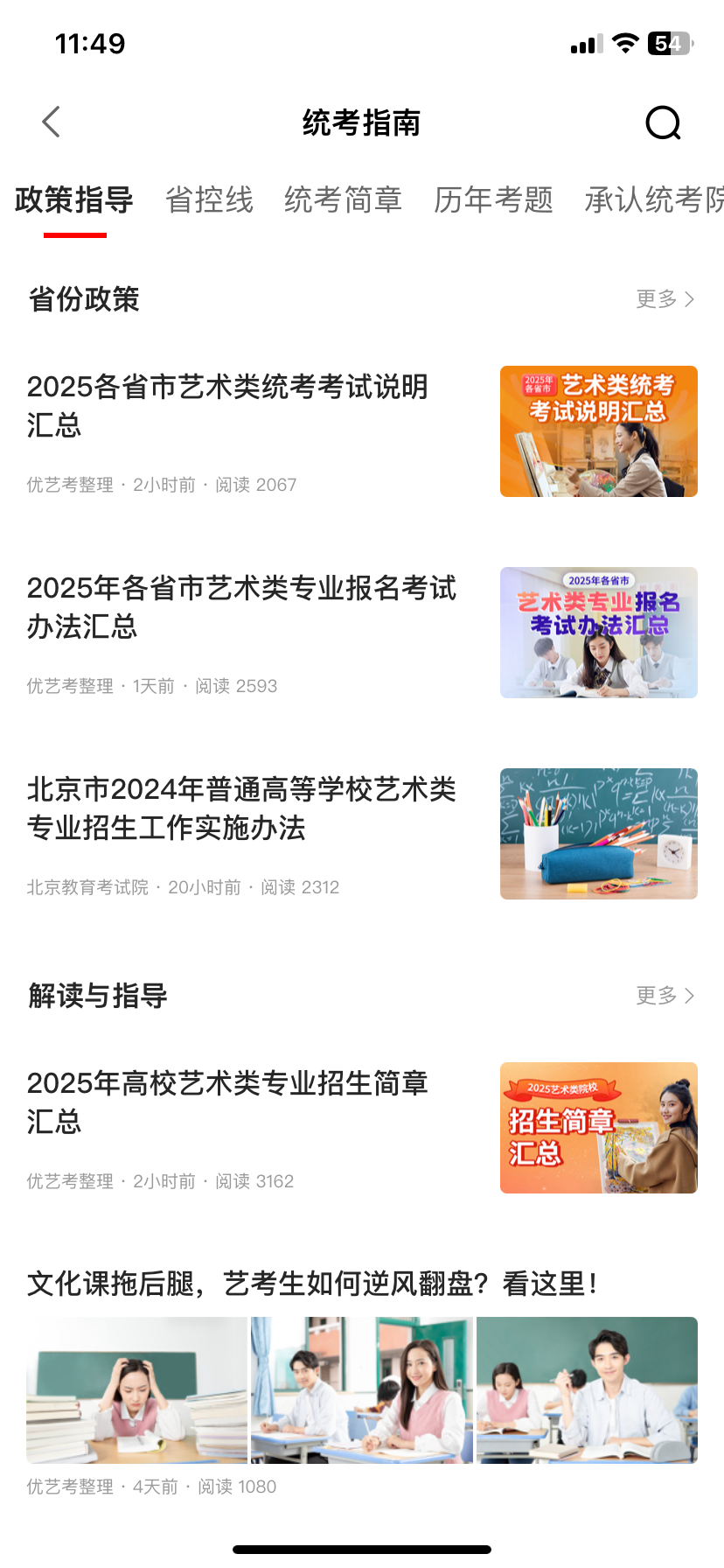
Task: Read the 文化课拖后腿 article
Action: 312,1284
